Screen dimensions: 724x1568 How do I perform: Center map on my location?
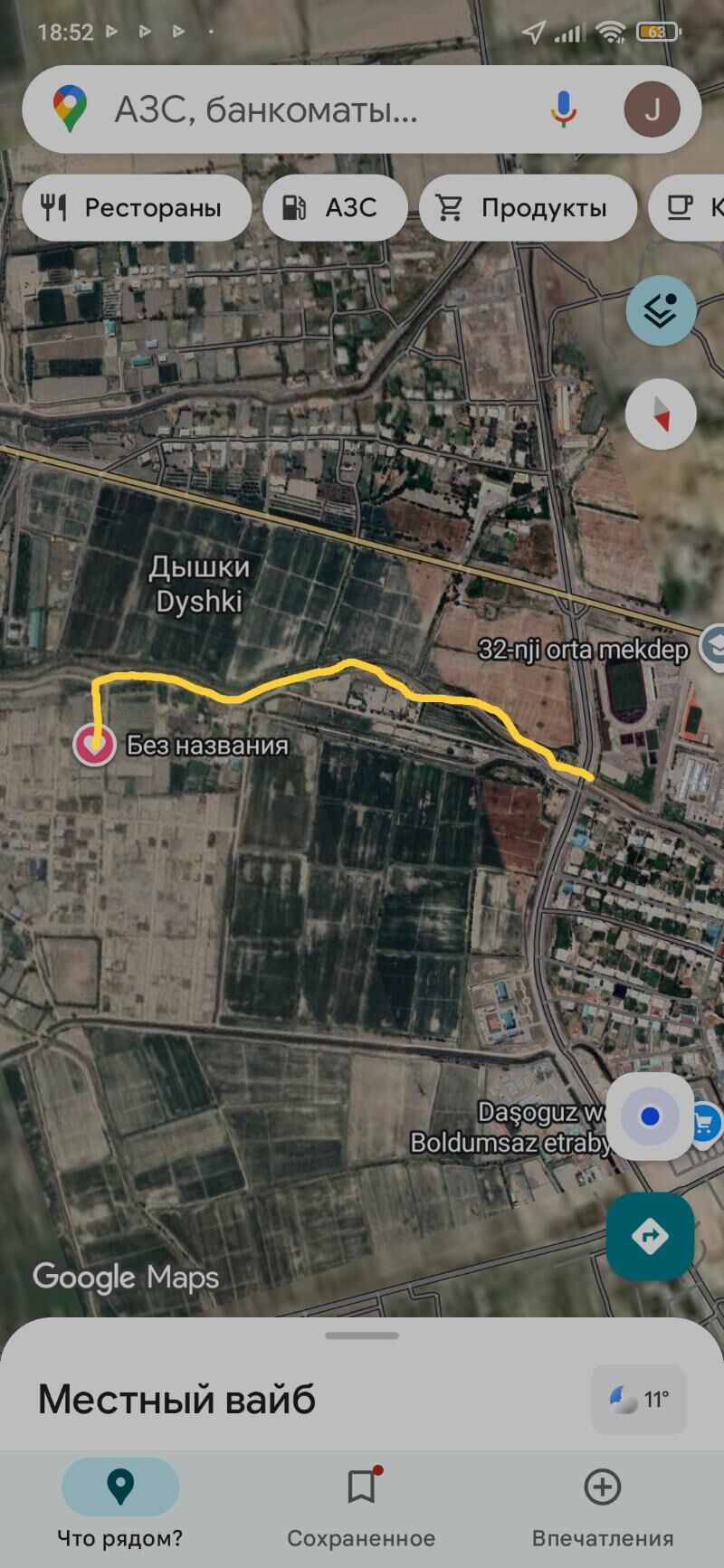point(650,1117)
